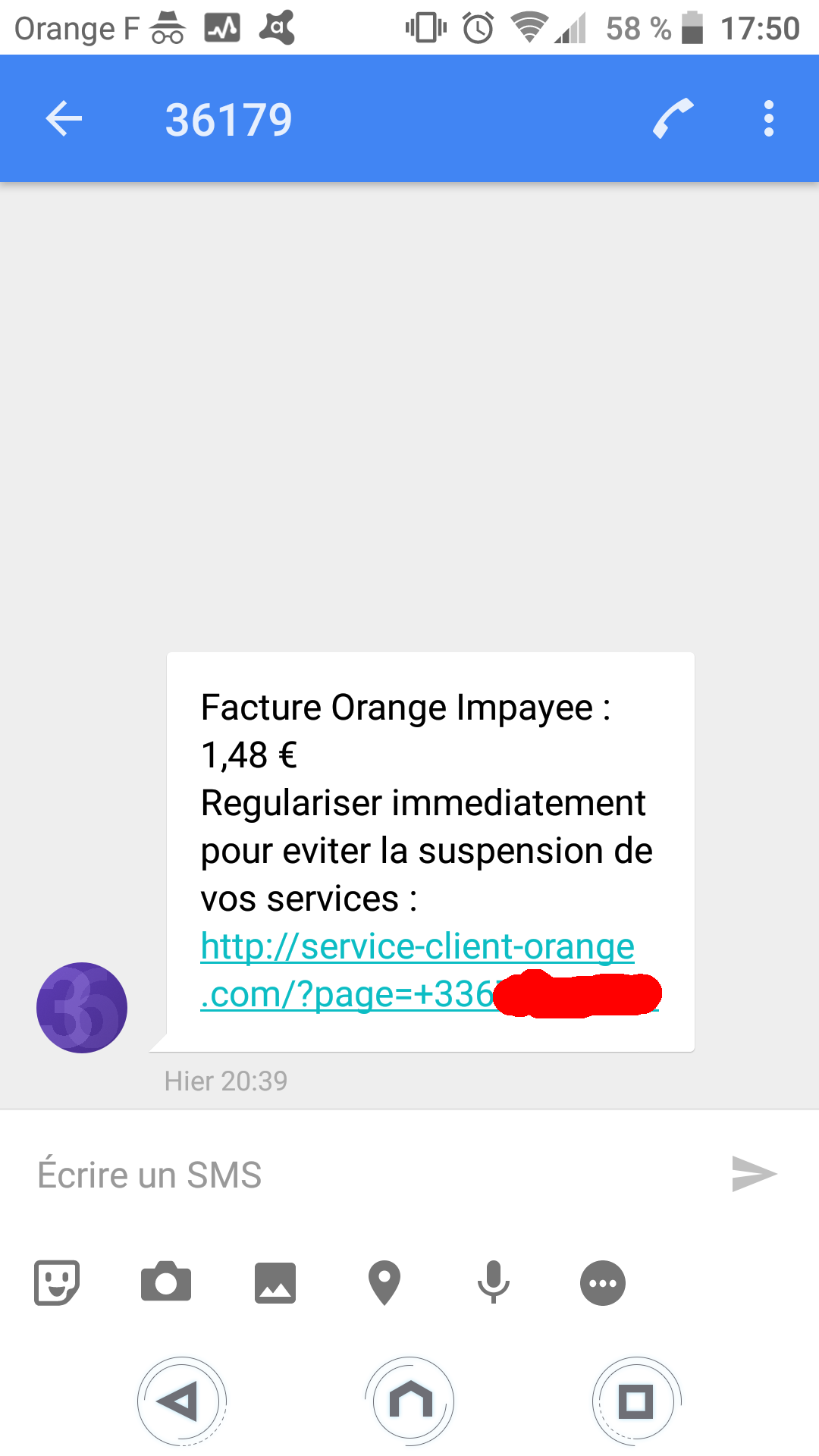
Task: Send the SMS message
Action: 754,1174
